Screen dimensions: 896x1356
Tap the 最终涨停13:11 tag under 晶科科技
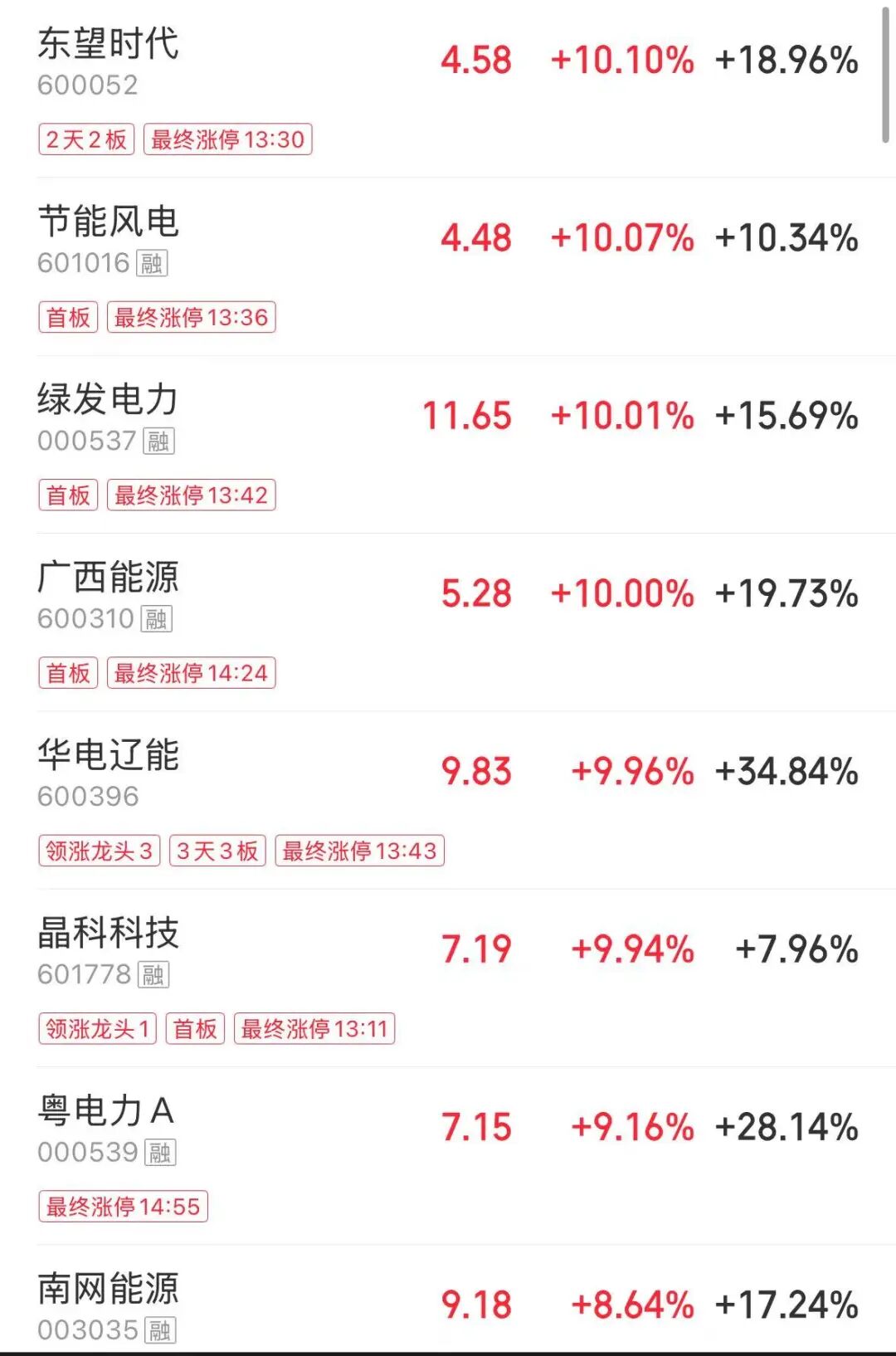pos(314,1028)
